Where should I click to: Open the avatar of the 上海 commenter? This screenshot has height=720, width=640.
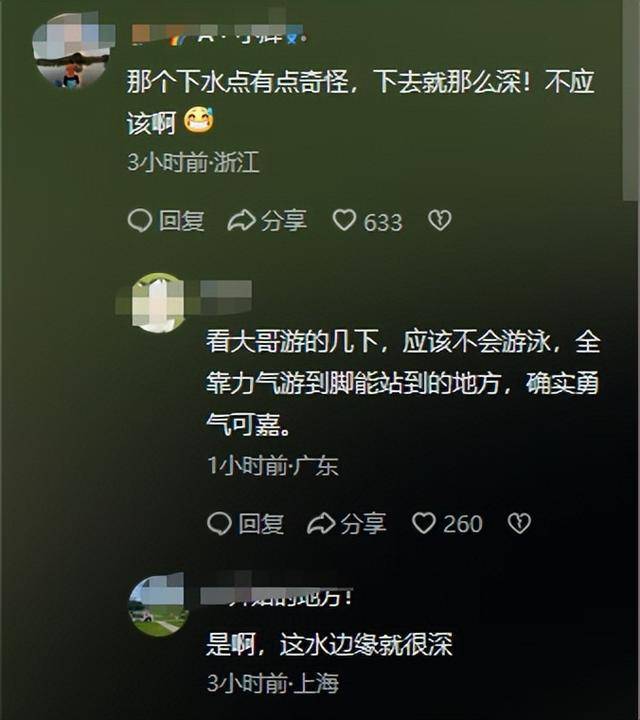(158, 605)
